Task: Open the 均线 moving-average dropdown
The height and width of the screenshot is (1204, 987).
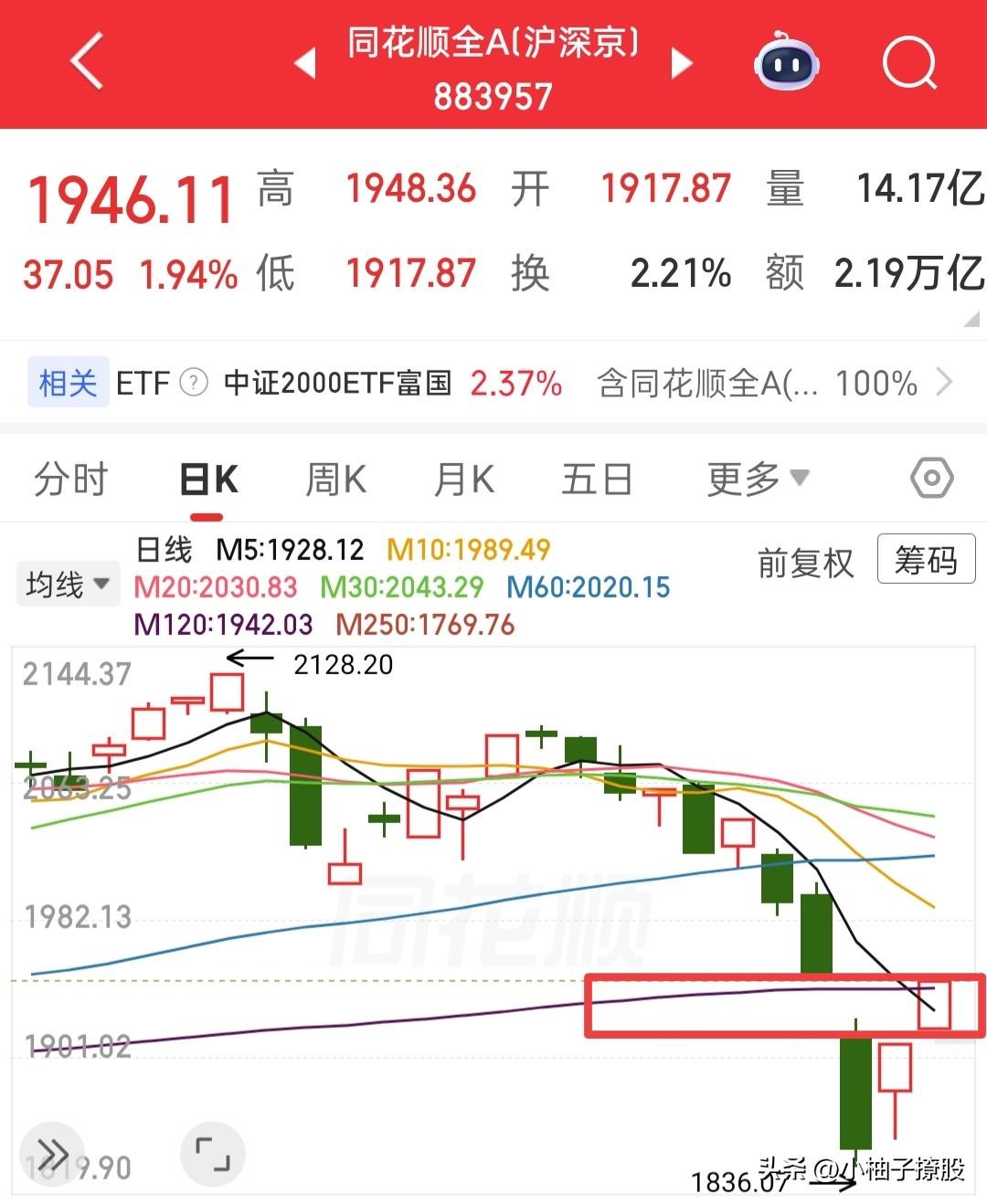Action: pyautogui.click(x=68, y=583)
